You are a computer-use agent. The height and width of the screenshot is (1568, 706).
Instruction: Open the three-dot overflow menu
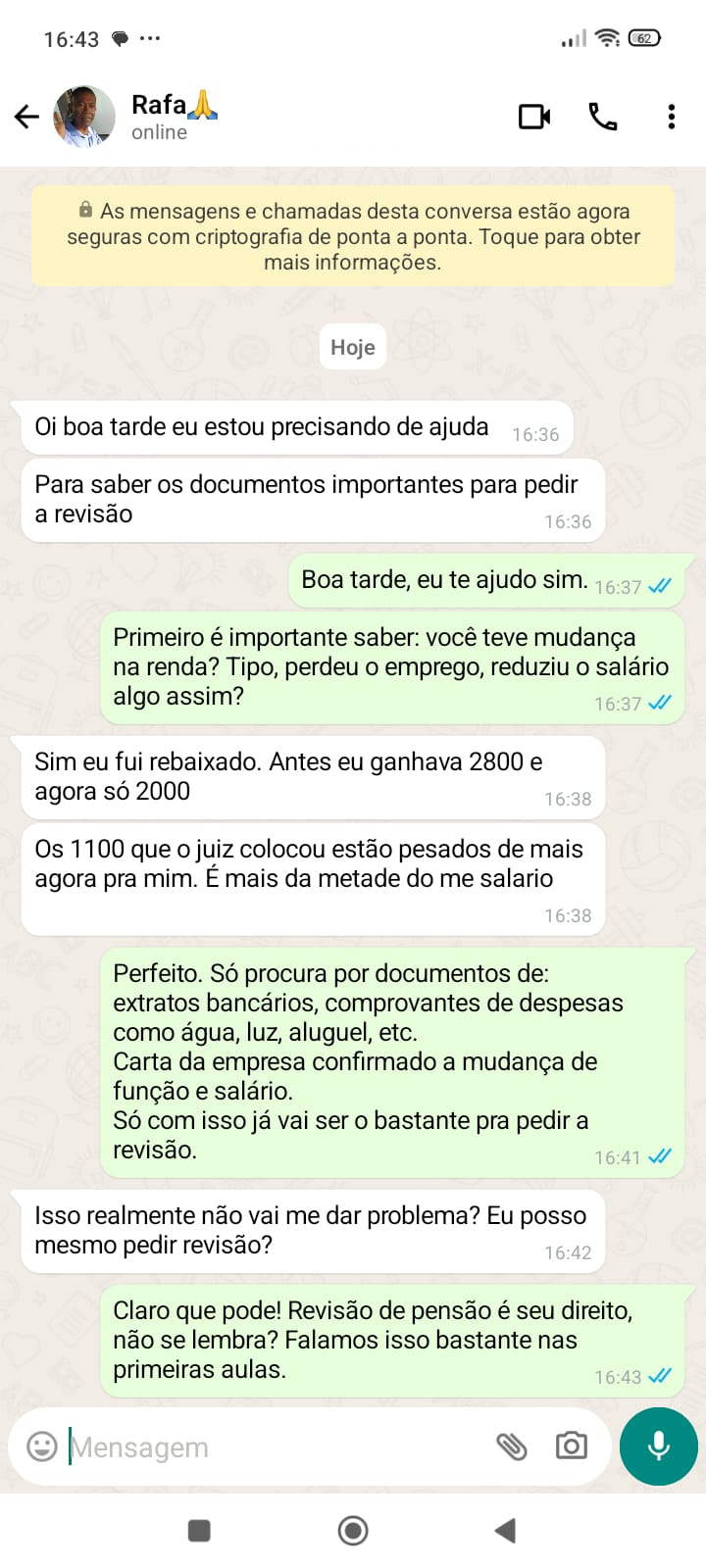(x=671, y=117)
